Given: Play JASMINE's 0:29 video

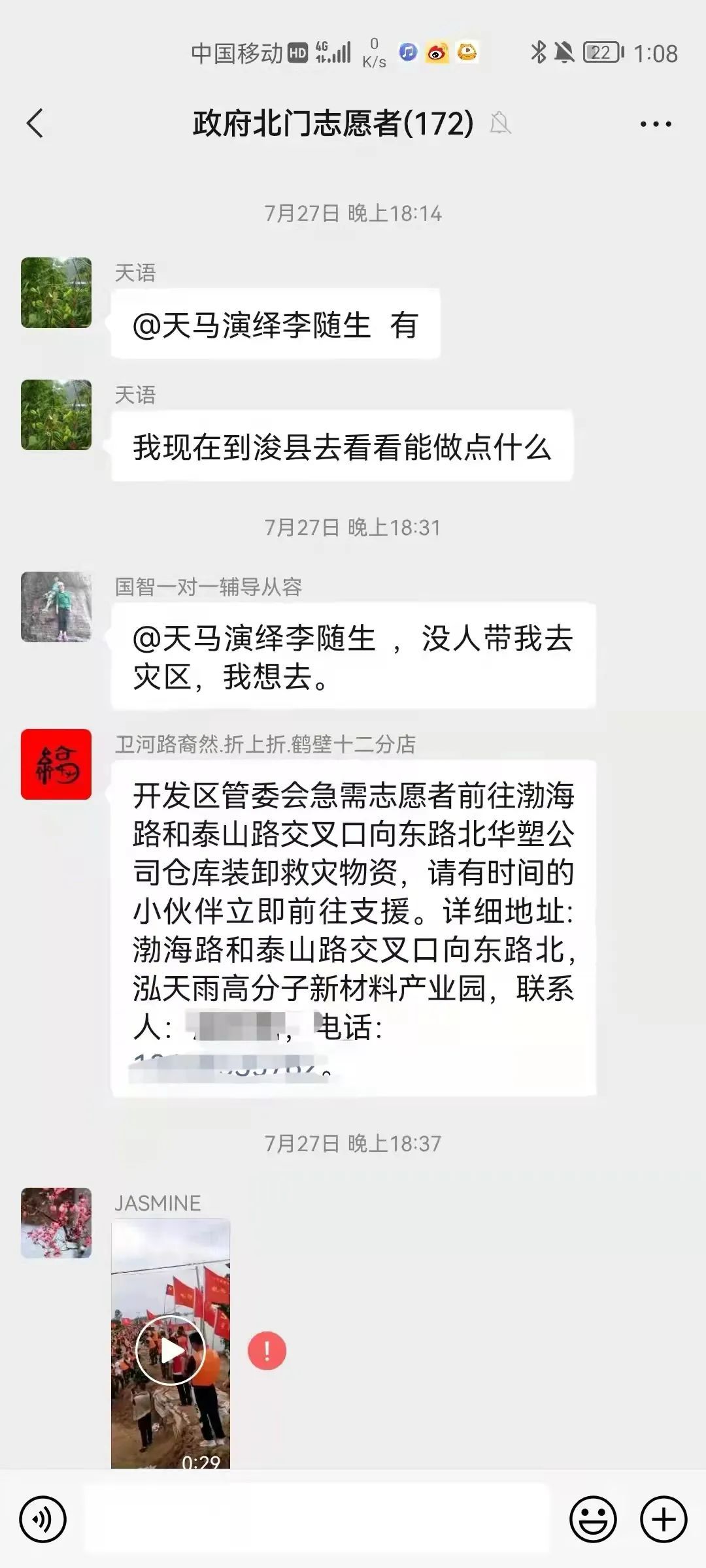Looking at the screenshot, I should click(171, 1349).
